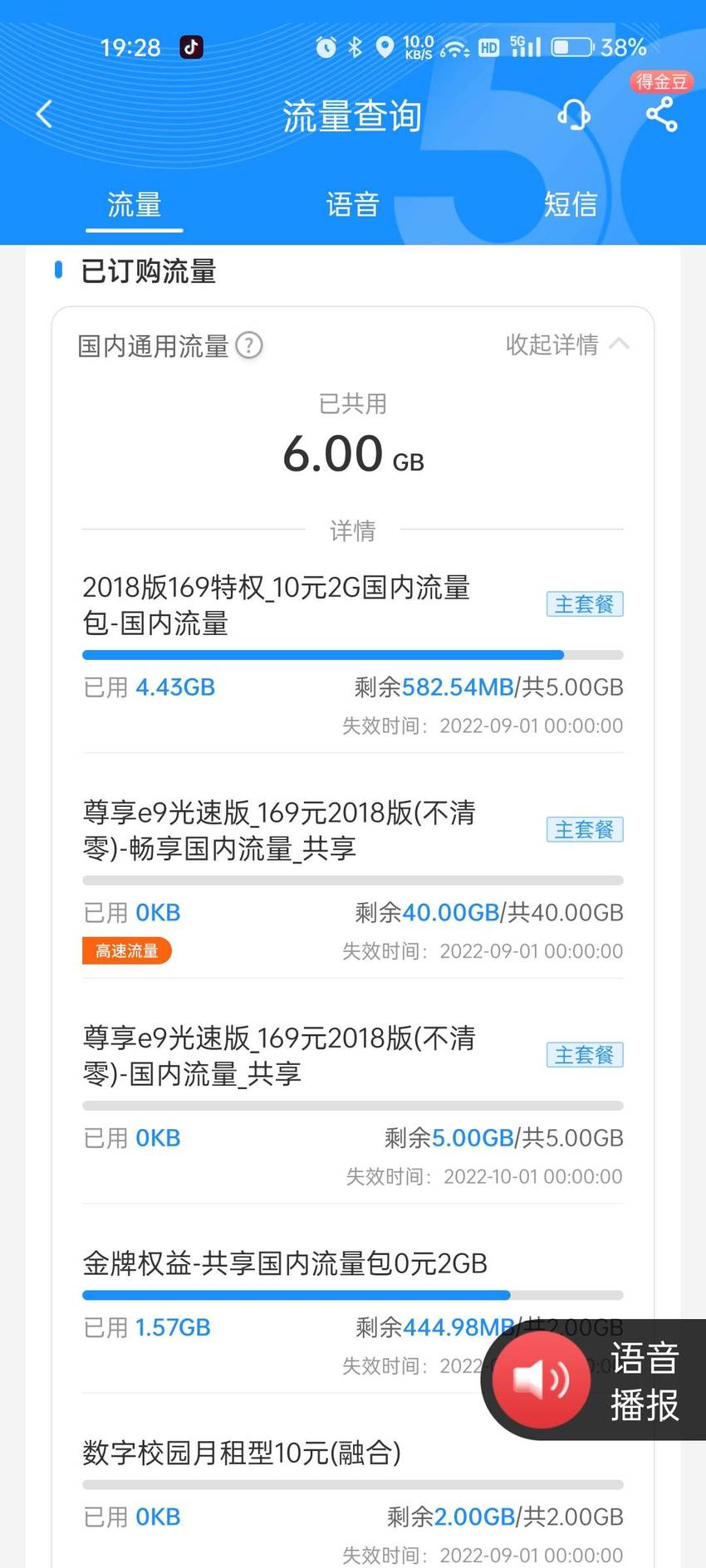Share this data usage page
The width and height of the screenshot is (706, 1568).
click(x=661, y=115)
